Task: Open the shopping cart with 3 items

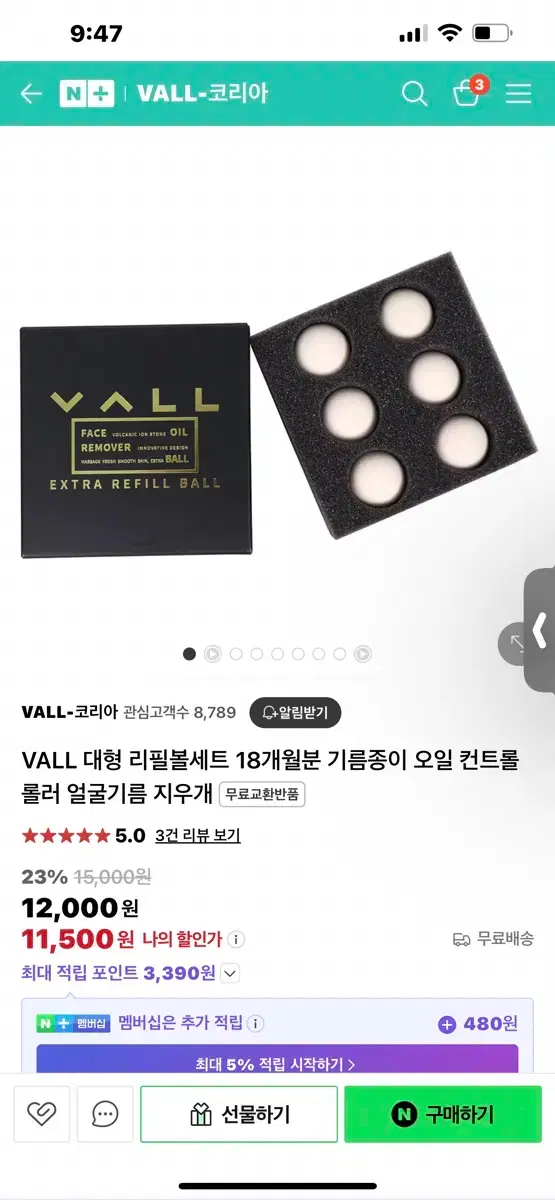Action: [468, 91]
